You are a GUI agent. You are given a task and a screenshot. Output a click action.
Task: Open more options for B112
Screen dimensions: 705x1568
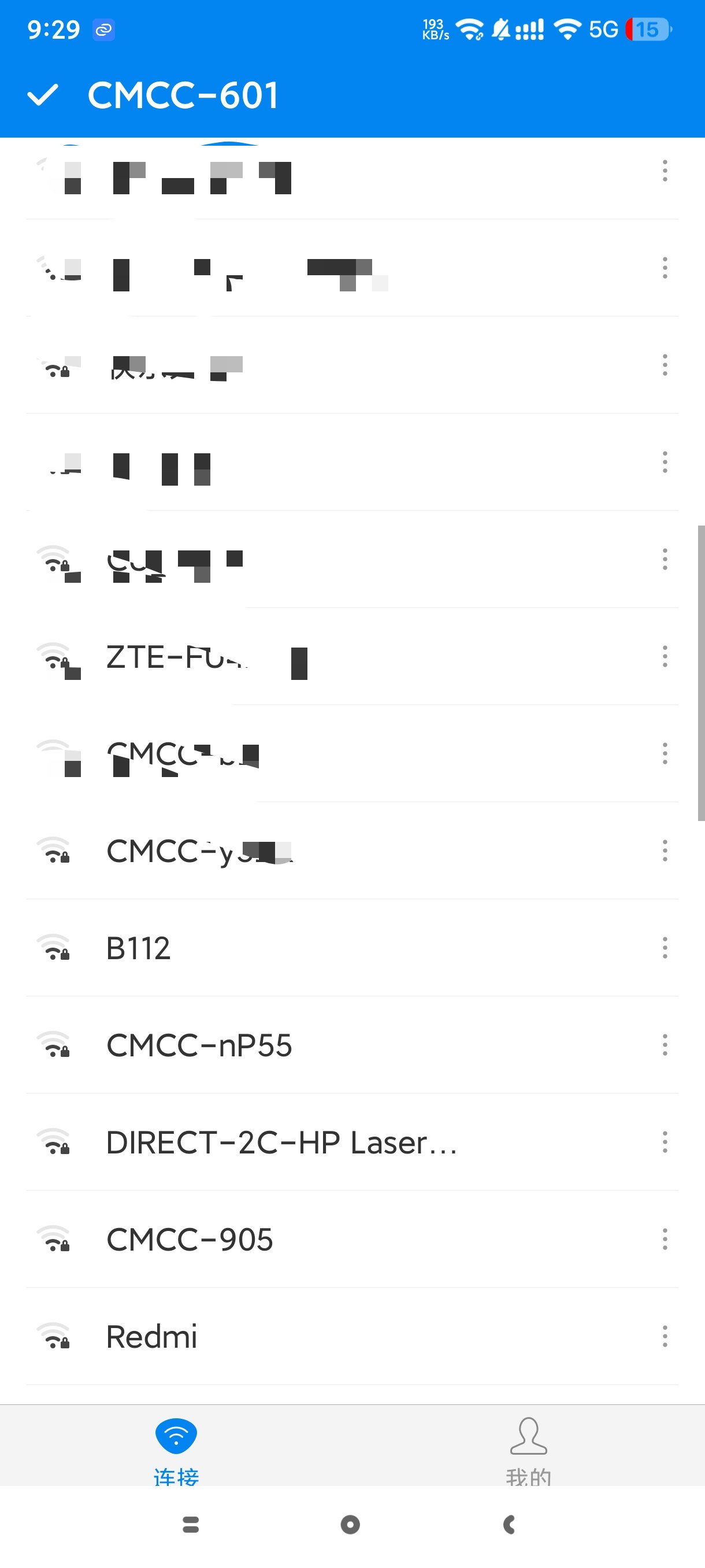coord(665,948)
